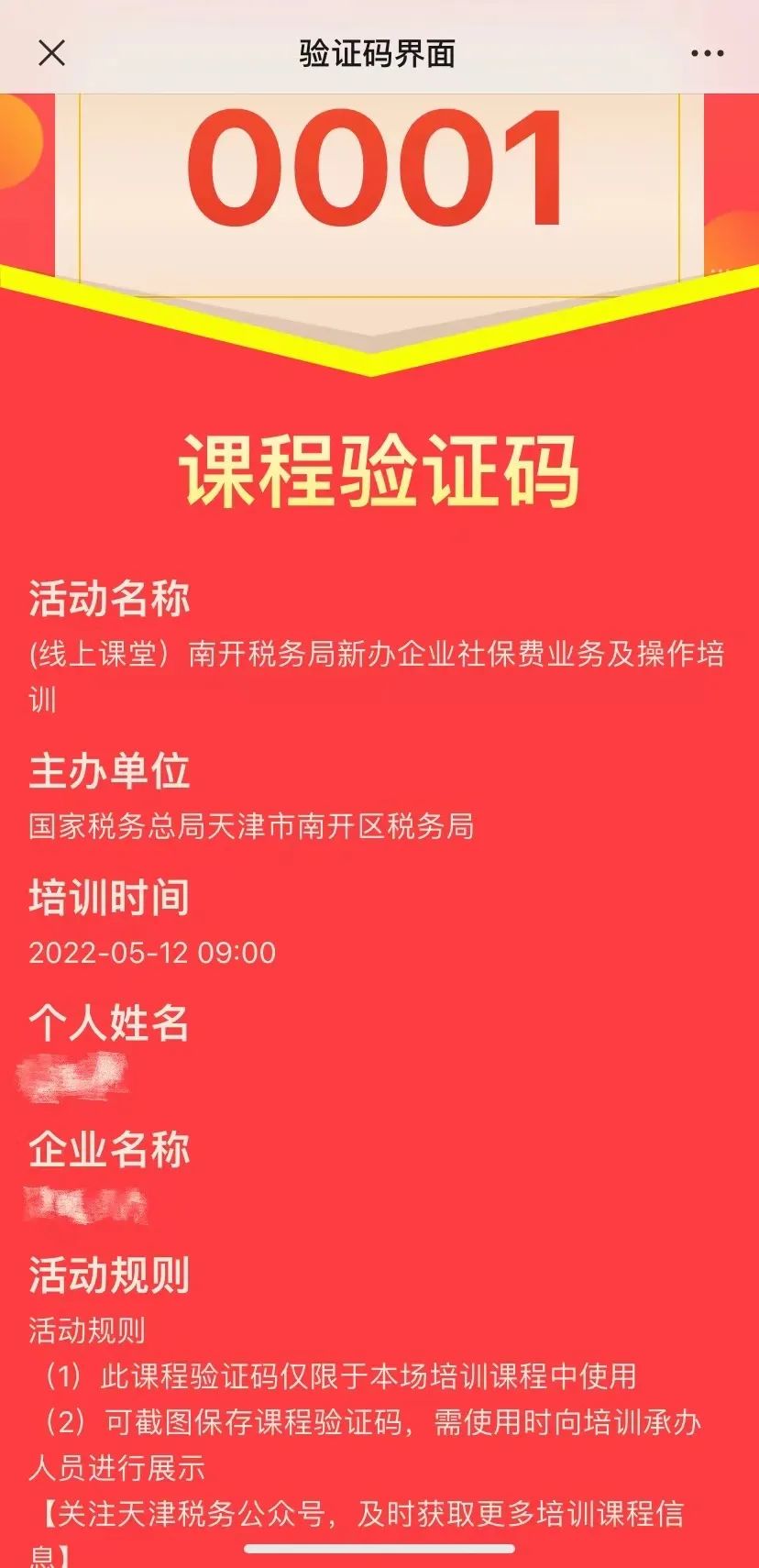Screen dimensions: 759x1568
Task: Close the 验证码界面 page
Action: (x=52, y=53)
